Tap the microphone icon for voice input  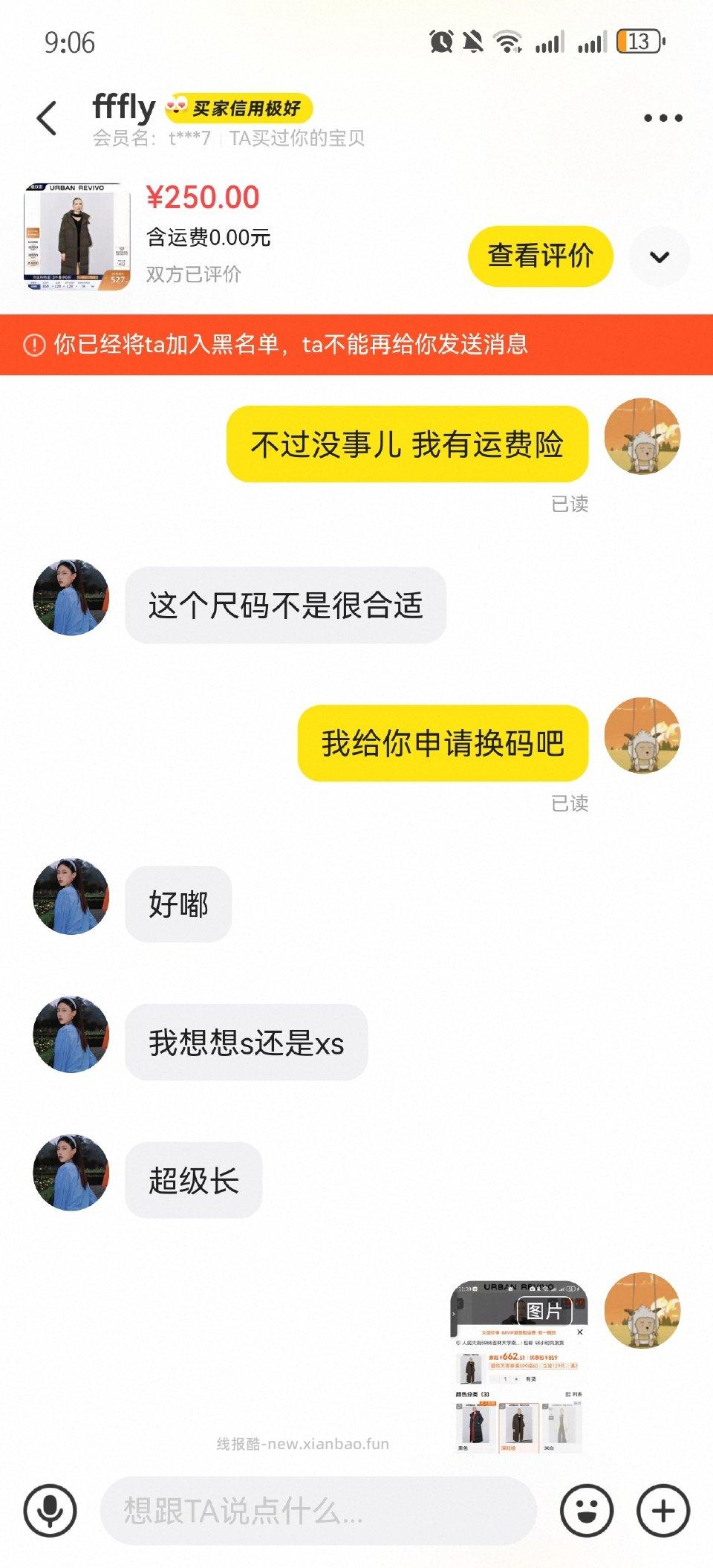49,1512
